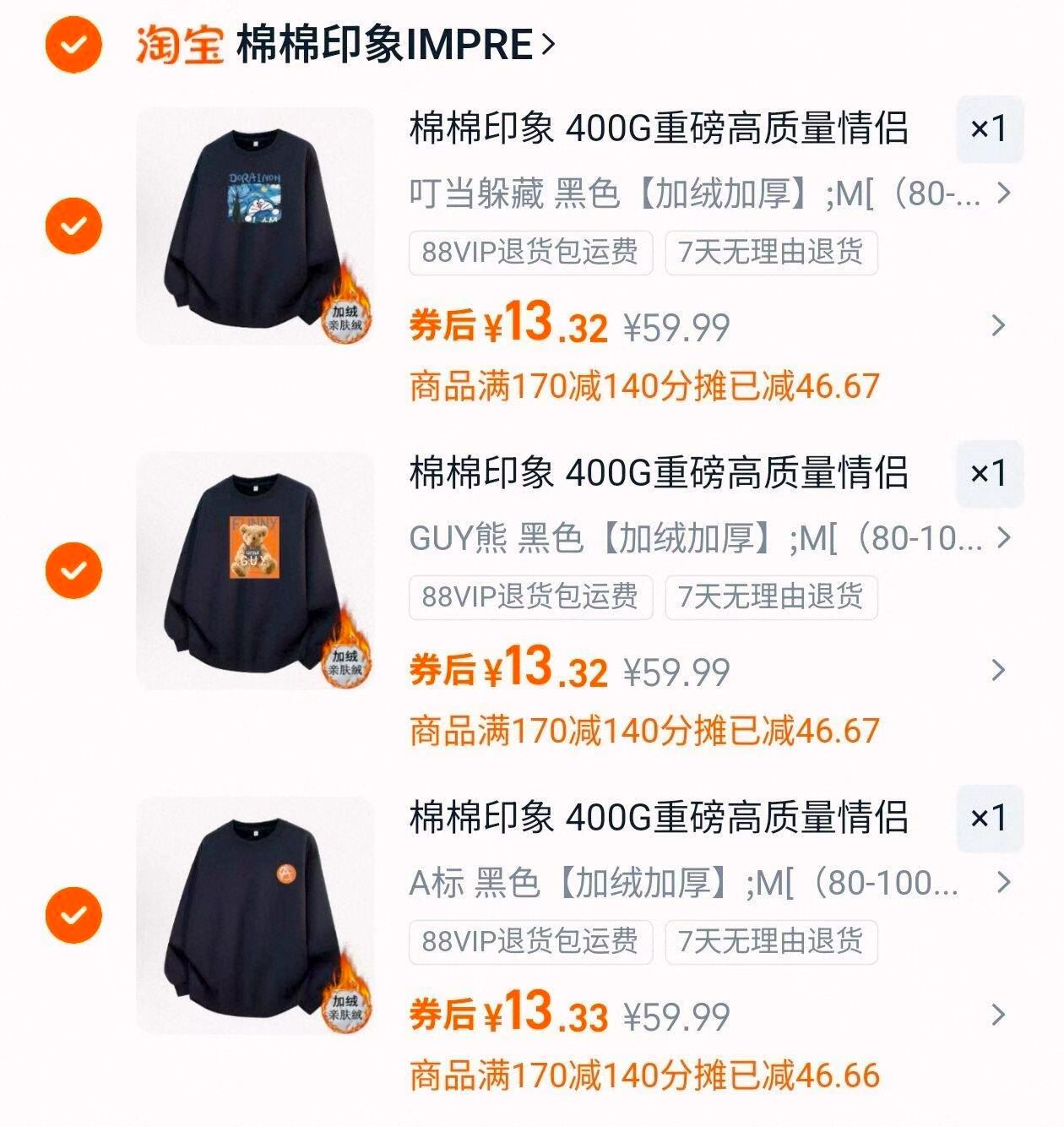
Task: Click the 商品满170减140 promotion text on first item
Action: coord(642,387)
